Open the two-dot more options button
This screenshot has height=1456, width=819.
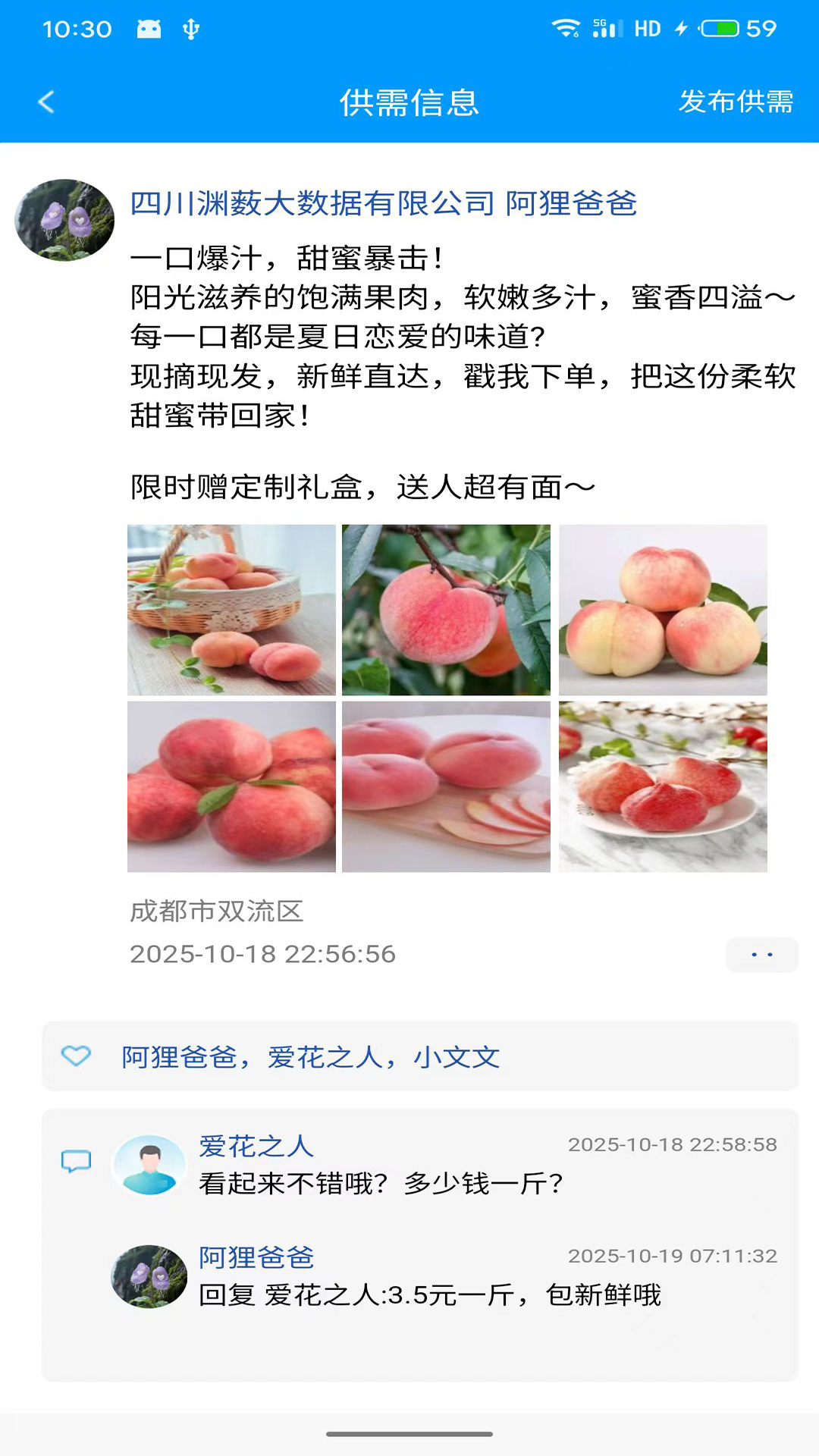(x=761, y=955)
